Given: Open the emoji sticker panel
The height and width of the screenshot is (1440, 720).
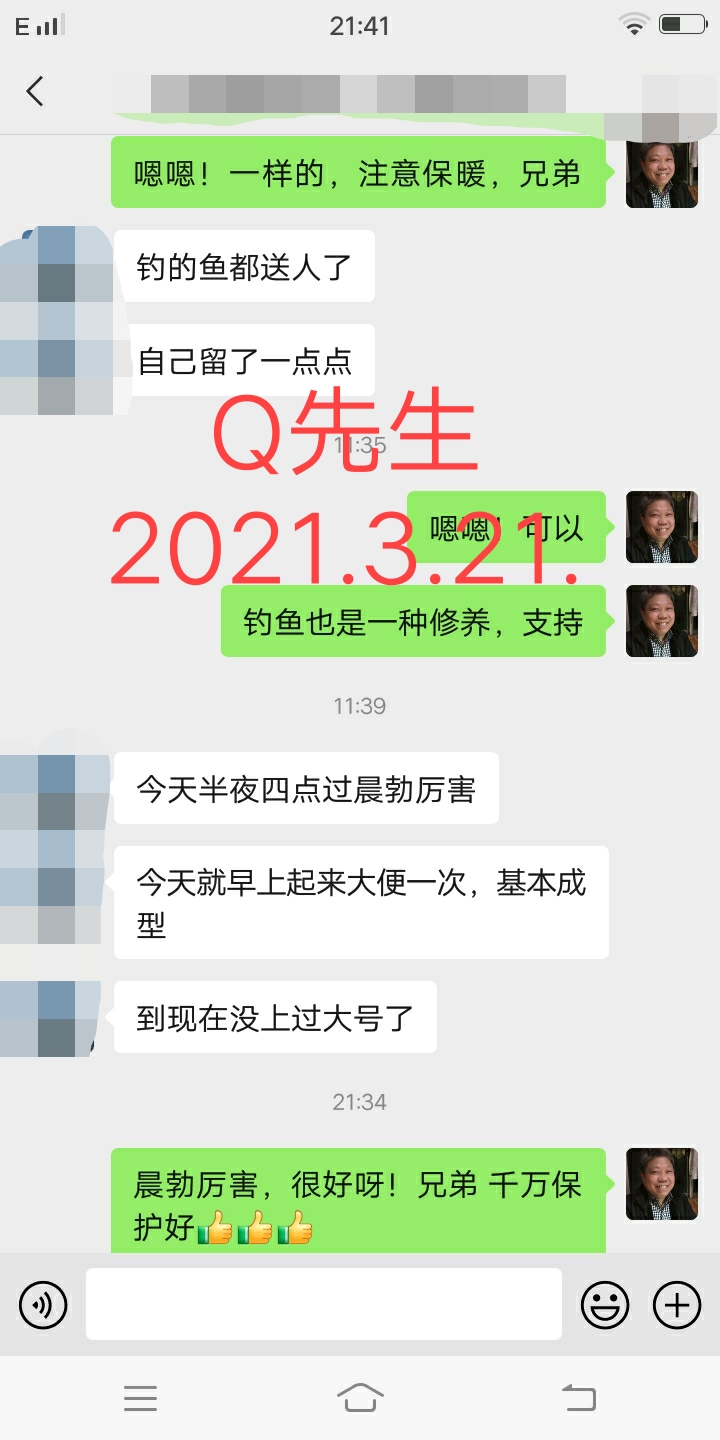Looking at the screenshot, I should tap(605, 1304).
